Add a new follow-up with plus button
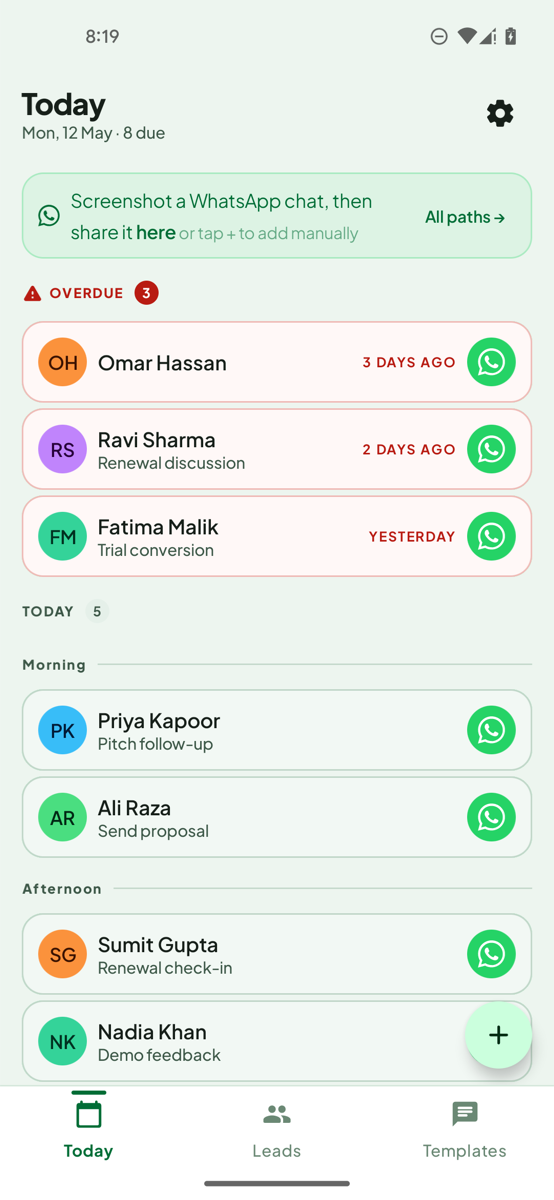 click(498, 1035)
